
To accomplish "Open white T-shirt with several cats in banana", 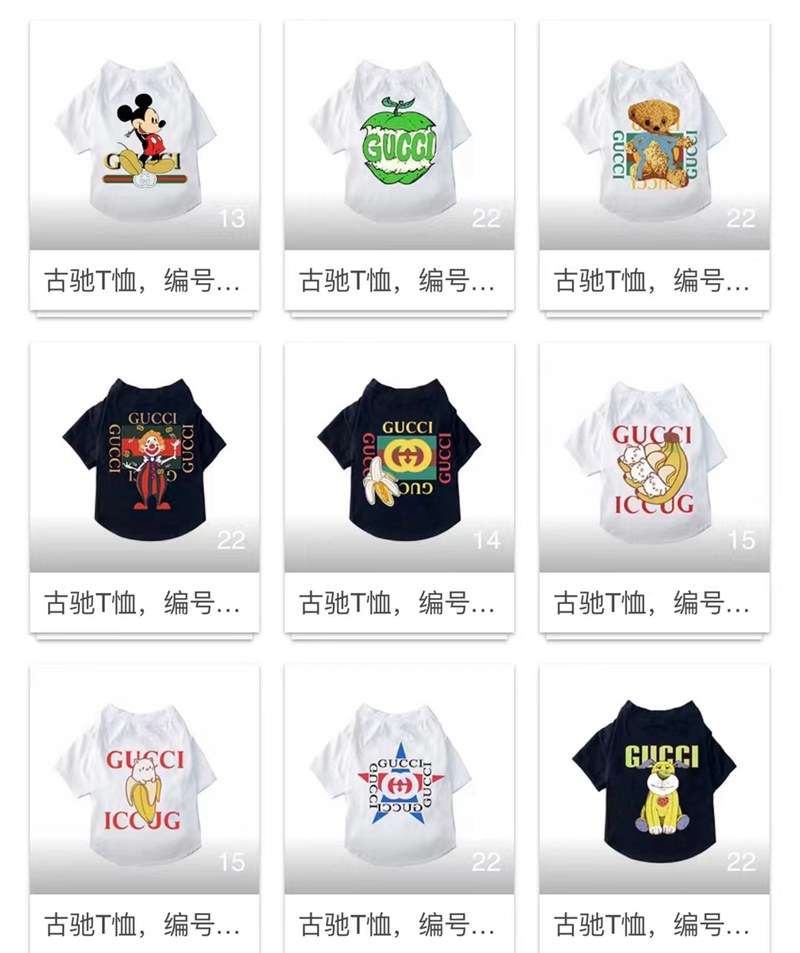I will click(x=654, y=458).
